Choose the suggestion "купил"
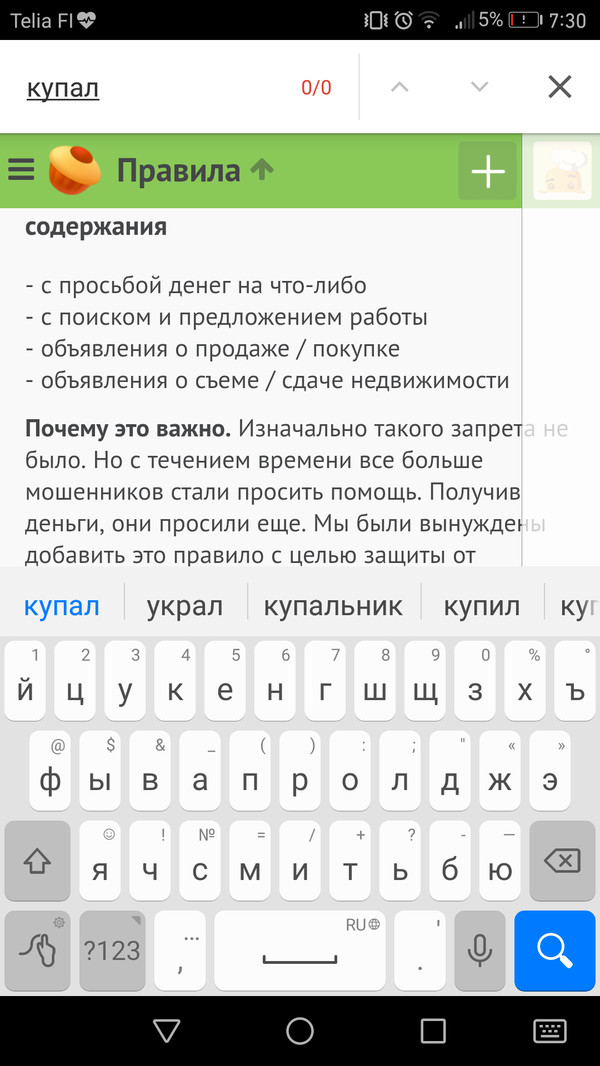600x1066 pixels. (x=482, y=605)
